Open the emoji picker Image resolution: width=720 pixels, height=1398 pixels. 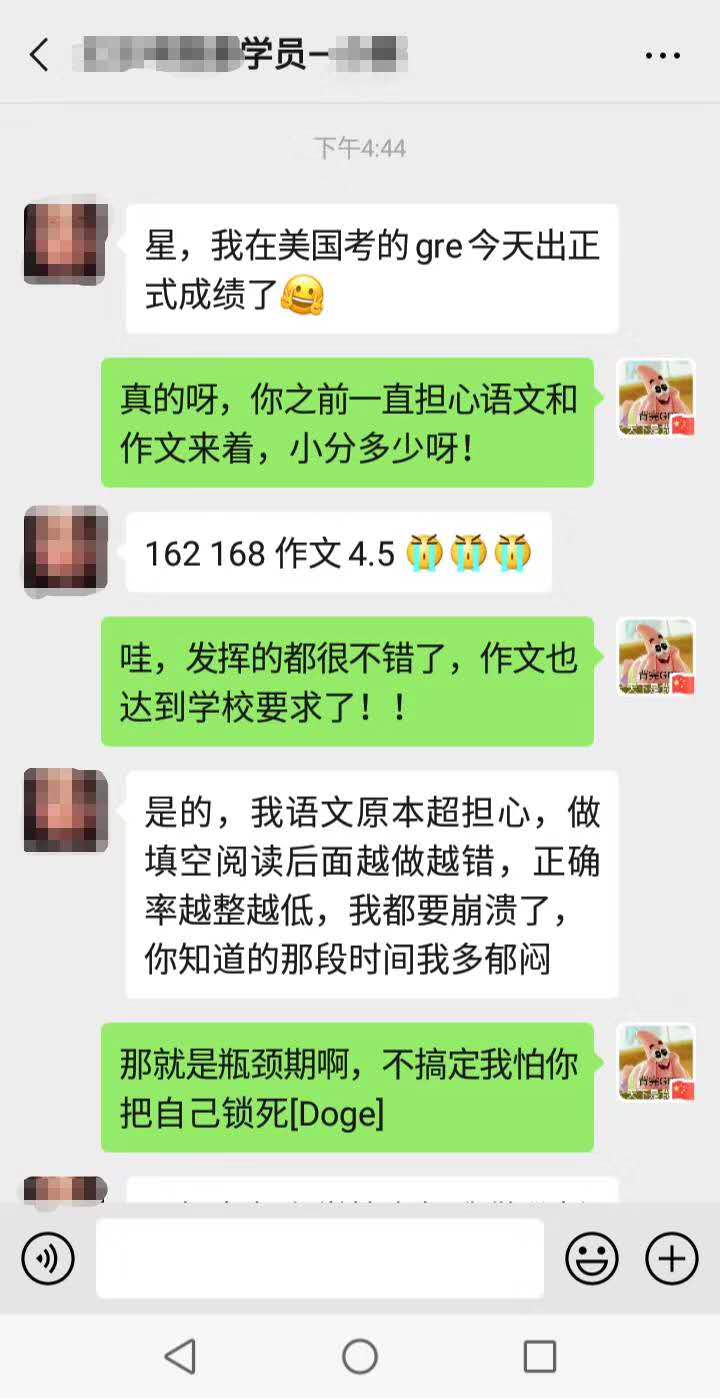pyautogui.click(x=592, y=1258)
